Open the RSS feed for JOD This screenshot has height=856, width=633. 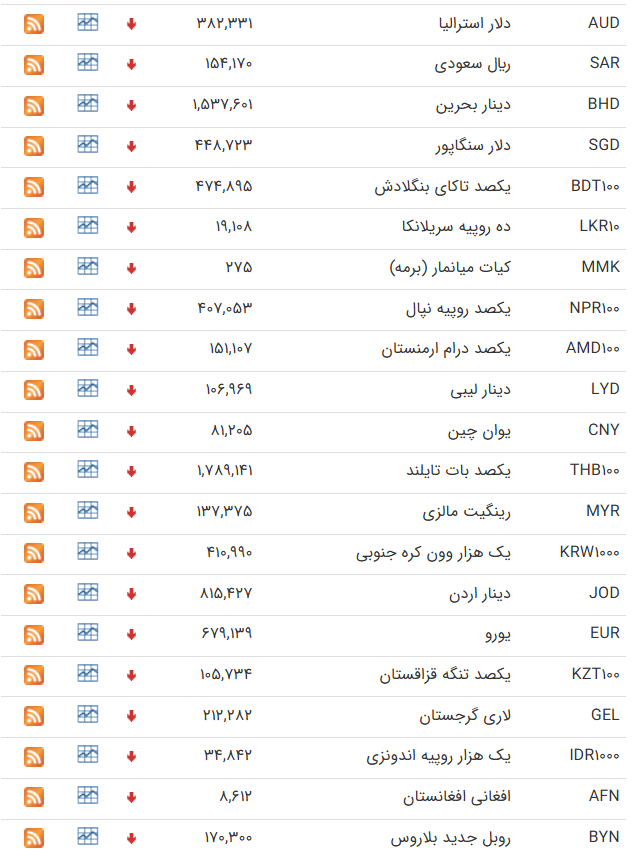point(34,594)
